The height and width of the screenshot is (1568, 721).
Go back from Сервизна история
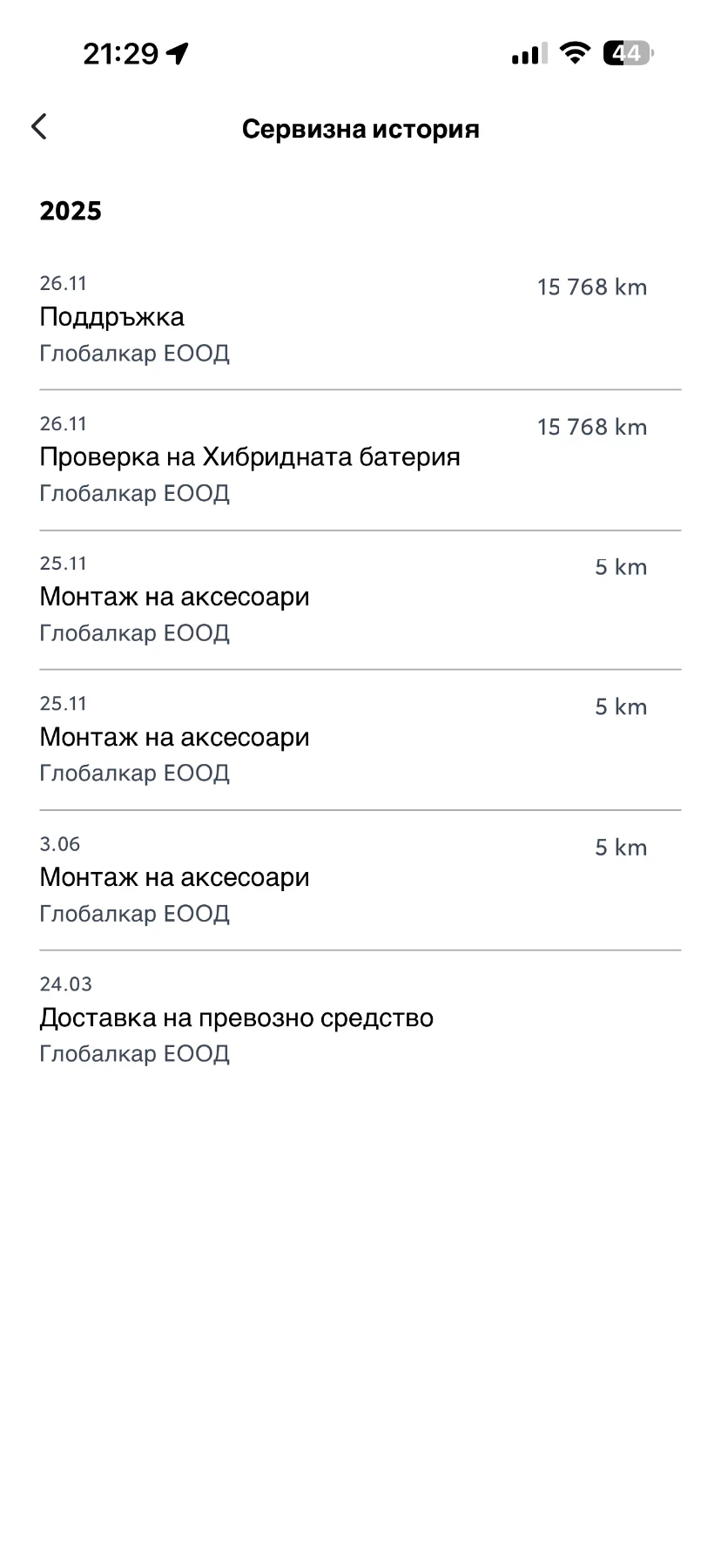[x=39, y=127]
